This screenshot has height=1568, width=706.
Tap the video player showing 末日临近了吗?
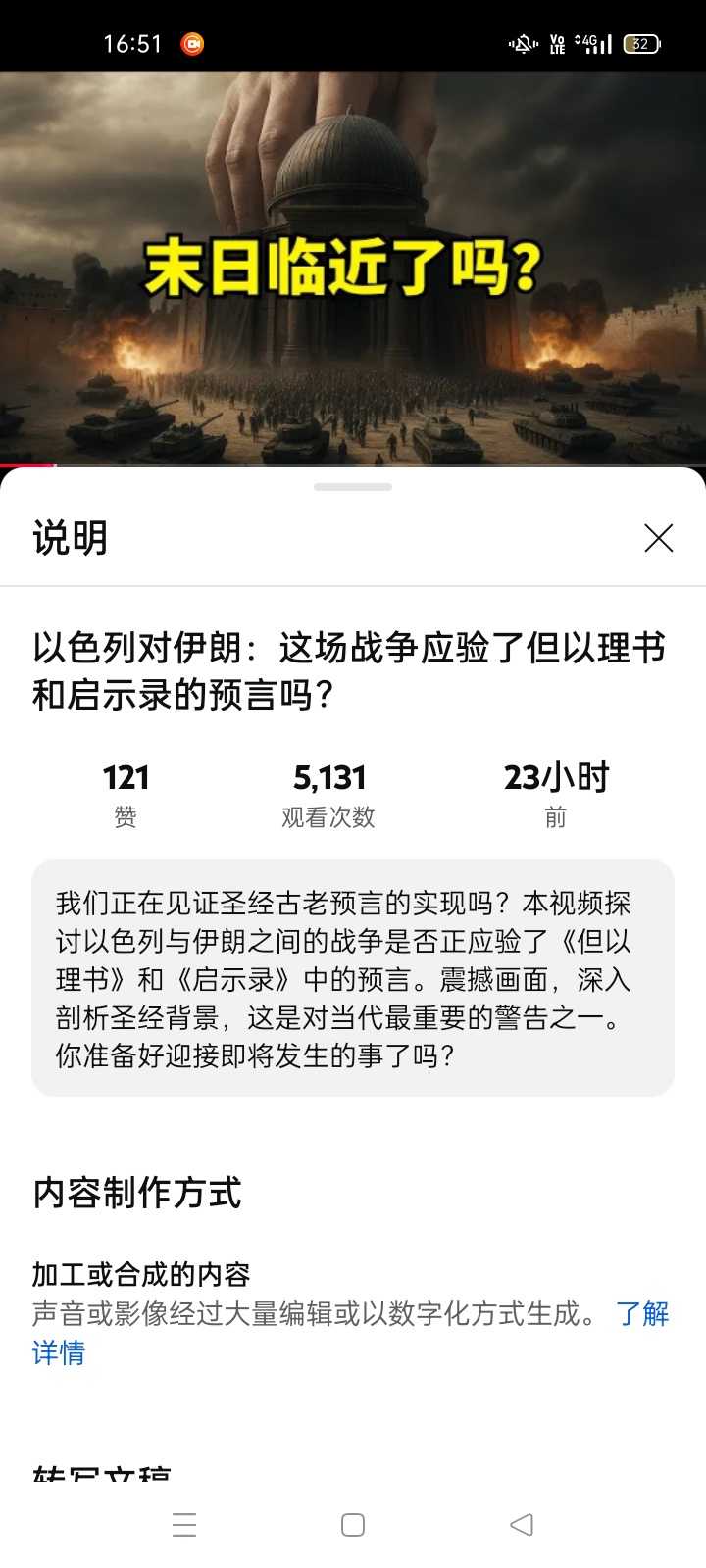coord(353,267)
